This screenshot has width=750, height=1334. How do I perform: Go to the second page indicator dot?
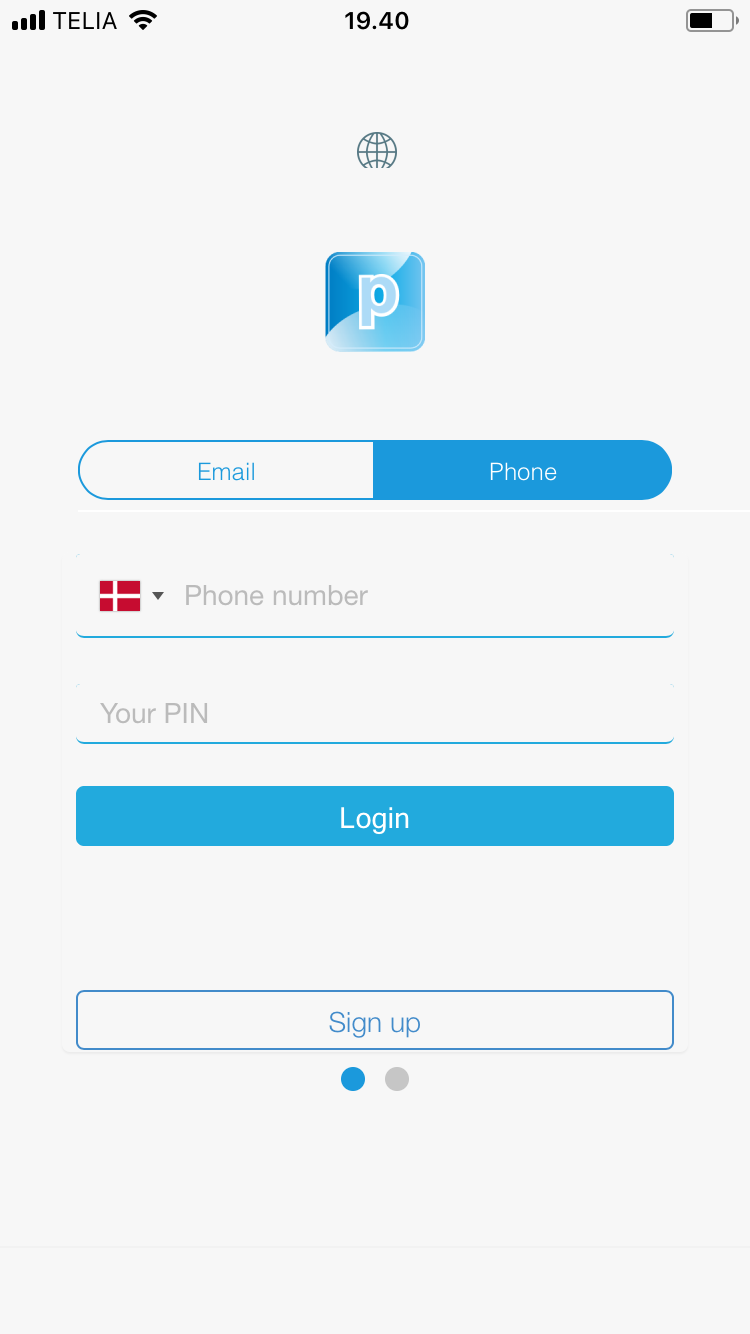(397, 1079)
